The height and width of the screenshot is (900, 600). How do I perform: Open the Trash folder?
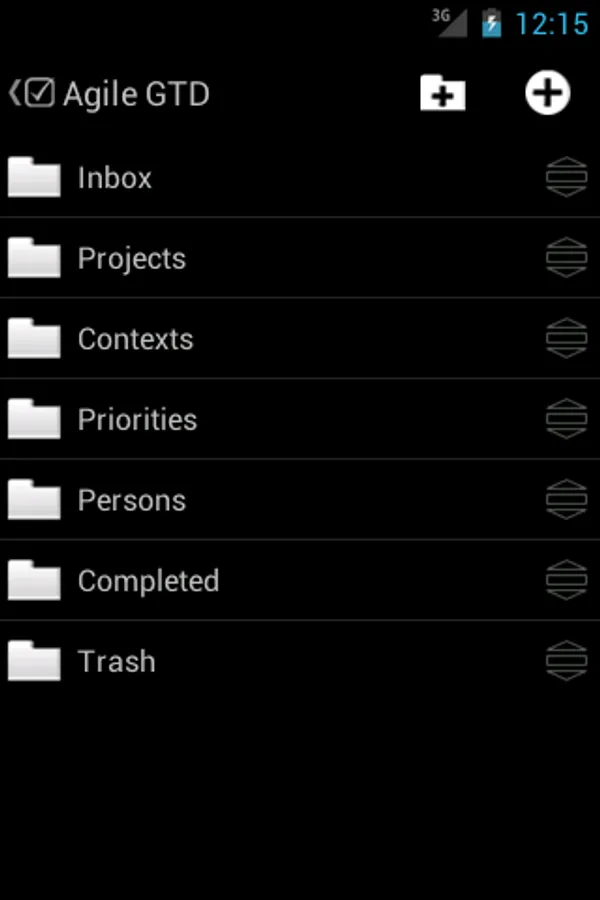(x=117, y=661)
